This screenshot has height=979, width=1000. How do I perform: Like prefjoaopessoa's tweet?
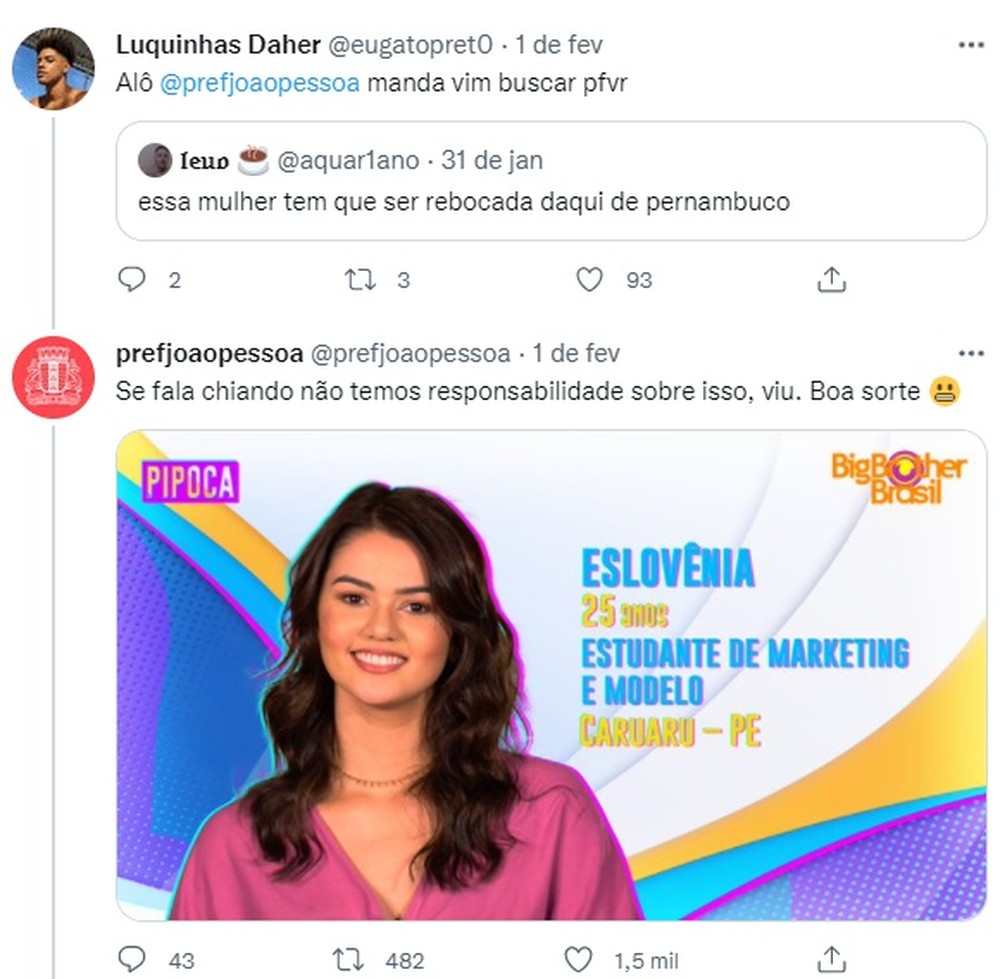[x=578, y=959]
